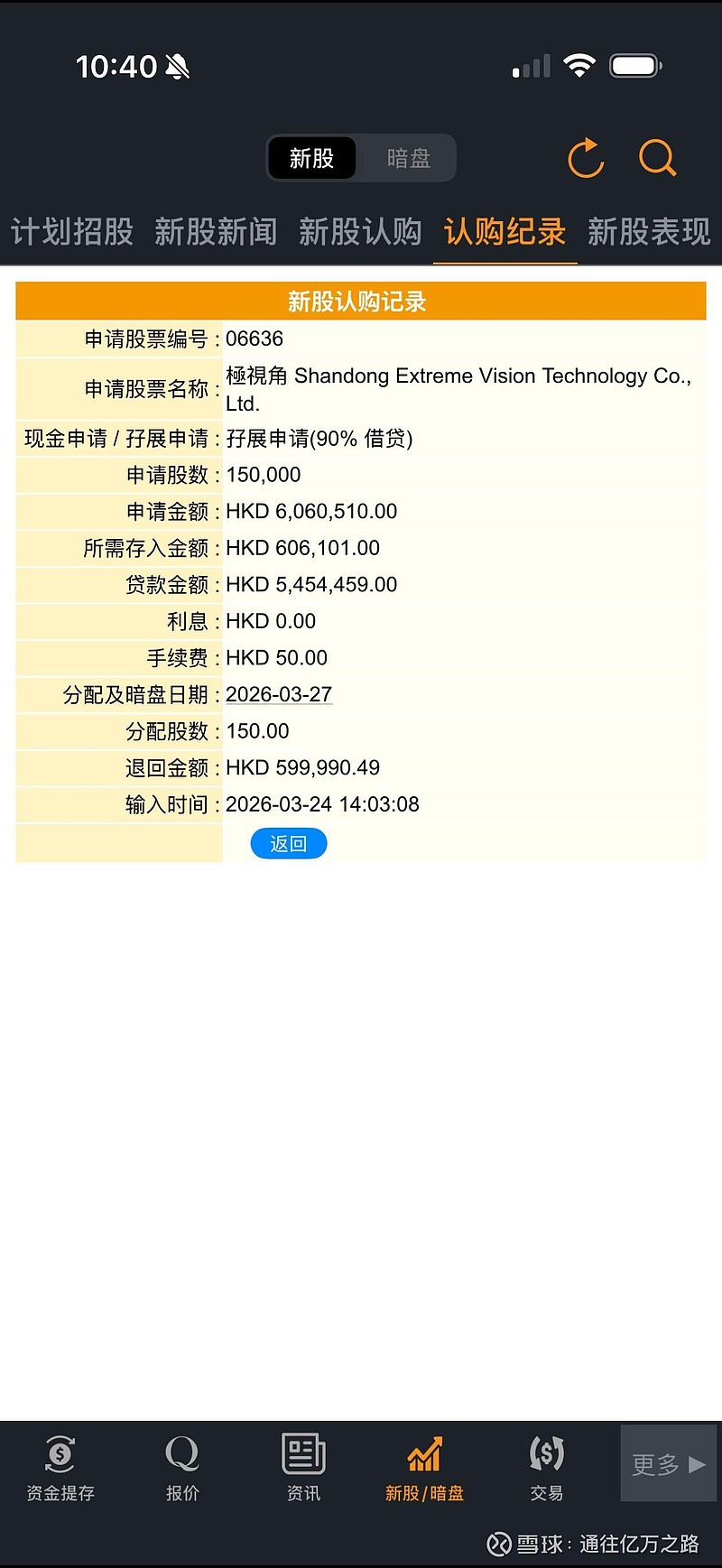722x1568 pixels.
Task: Switch to the 暗盘 segment
Action: (x=409, y=158)
